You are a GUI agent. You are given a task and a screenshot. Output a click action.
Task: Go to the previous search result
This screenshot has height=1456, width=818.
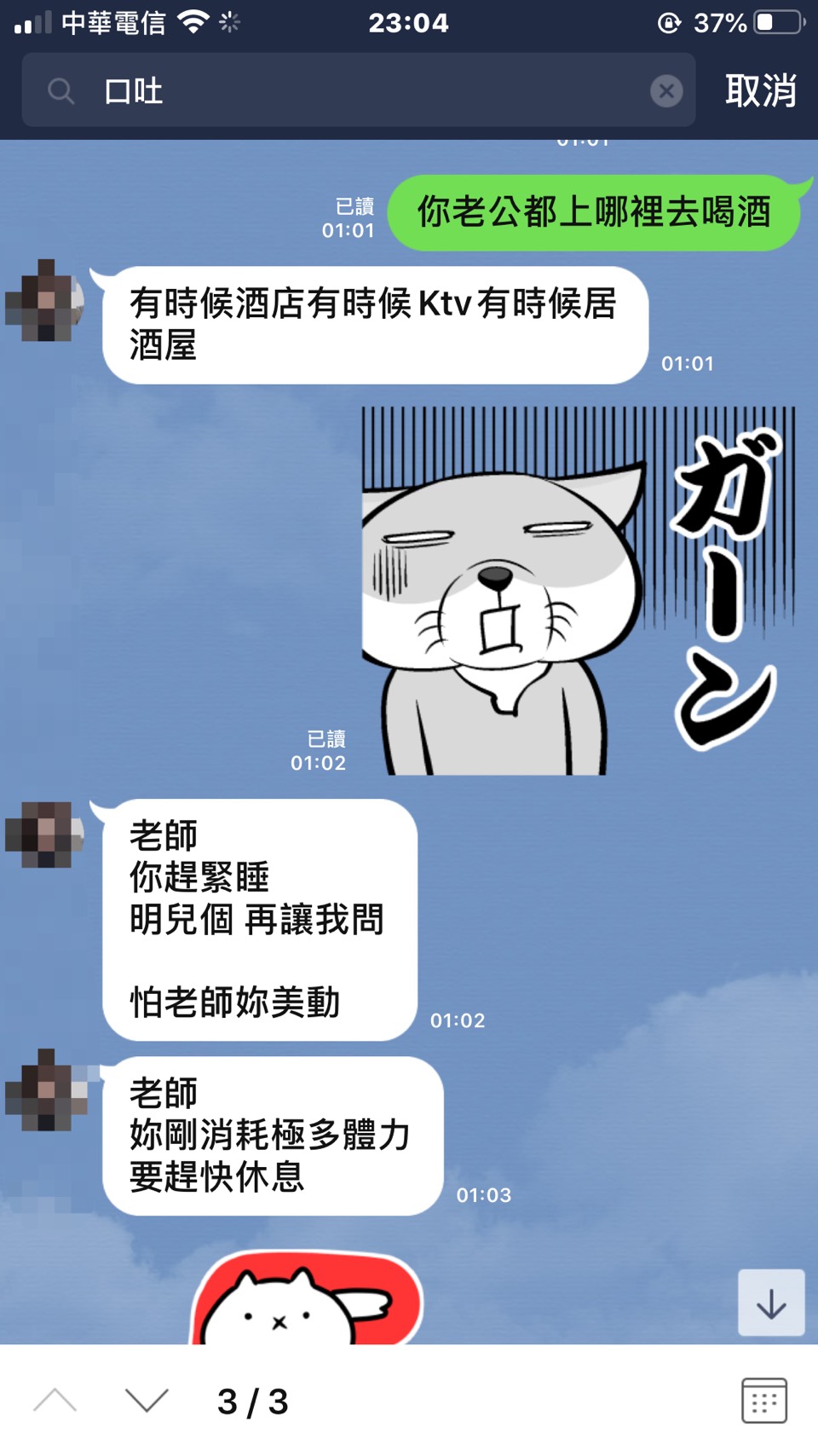(x=55, y=1401)
